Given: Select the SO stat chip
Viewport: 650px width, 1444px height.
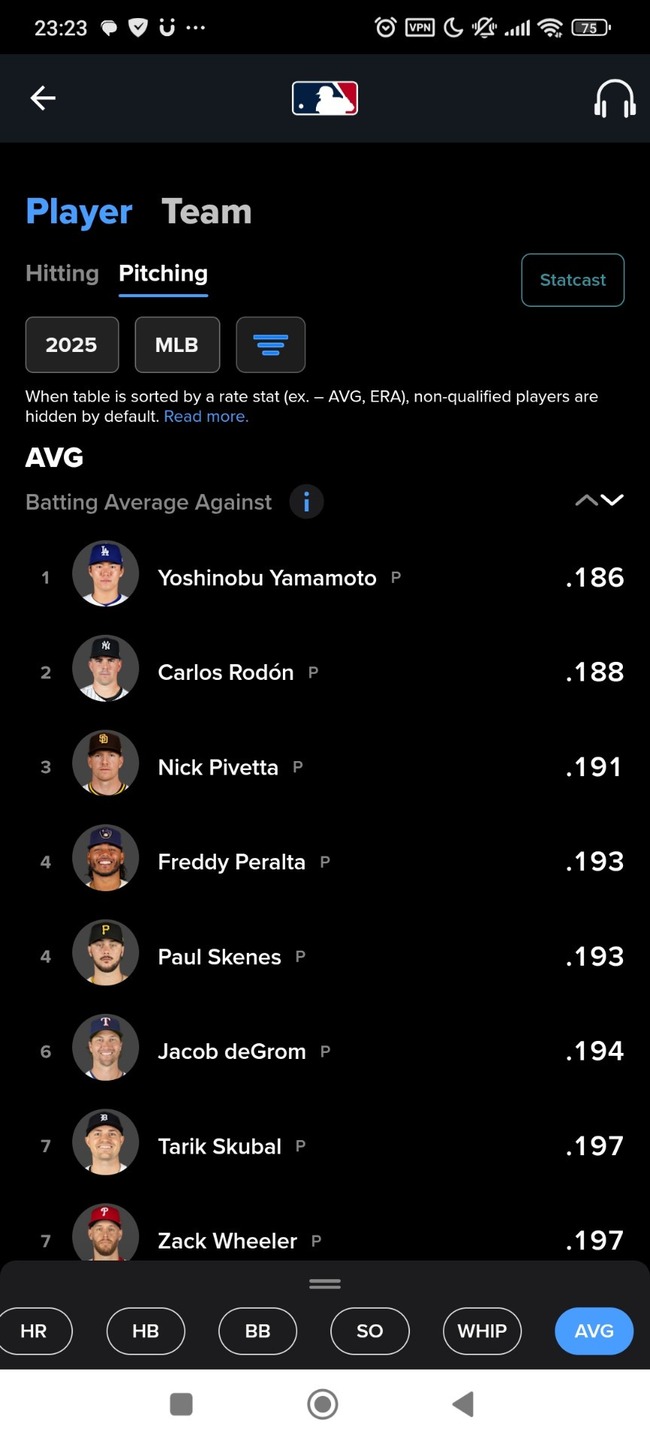Looking at the screenshot, I should [x=370, y=1331].
